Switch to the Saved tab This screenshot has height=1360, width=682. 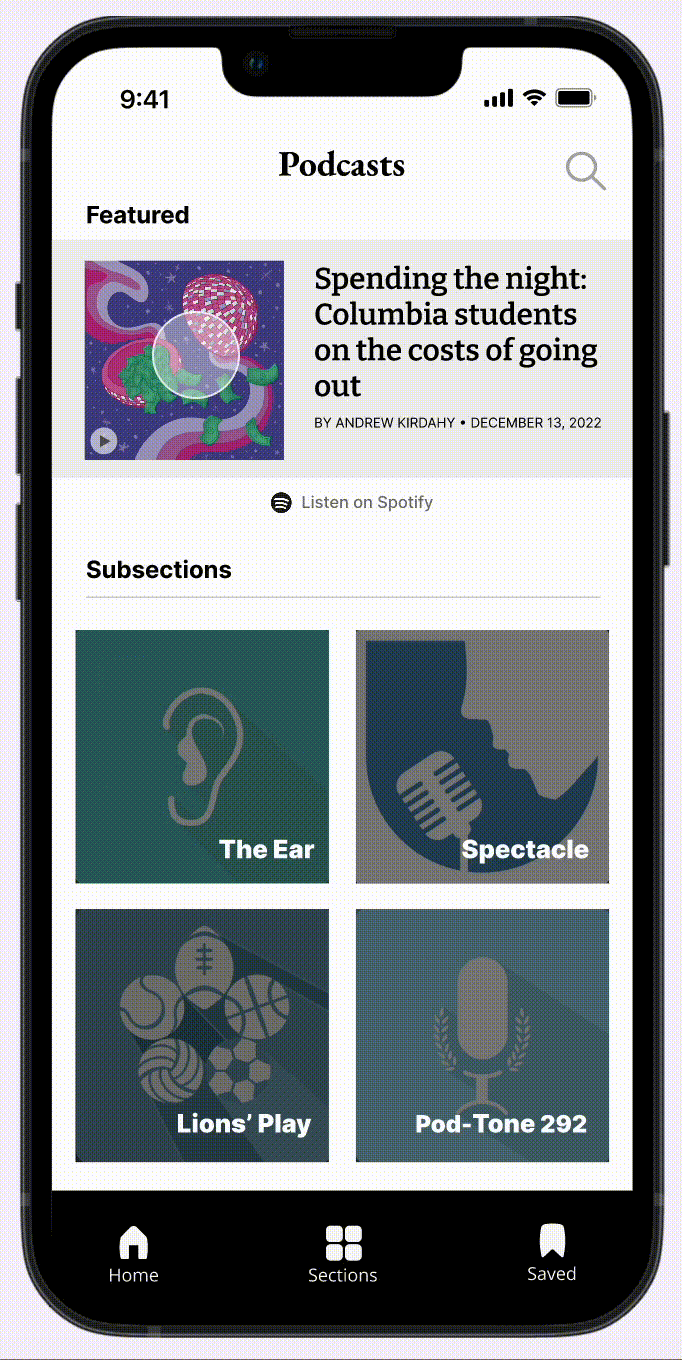[x=552, y=1252]
